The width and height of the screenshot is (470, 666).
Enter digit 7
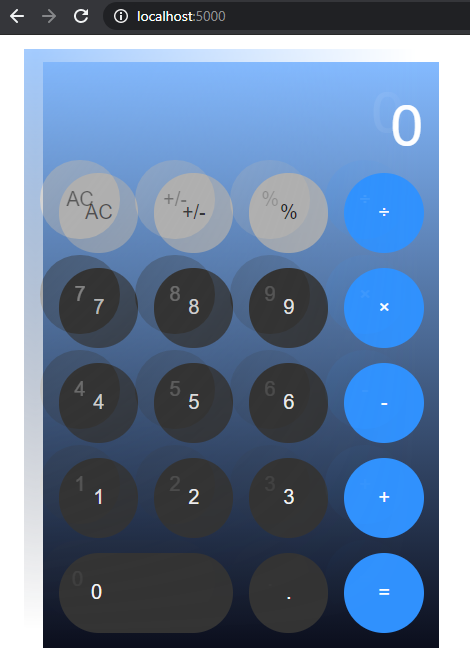pos(99,308)
